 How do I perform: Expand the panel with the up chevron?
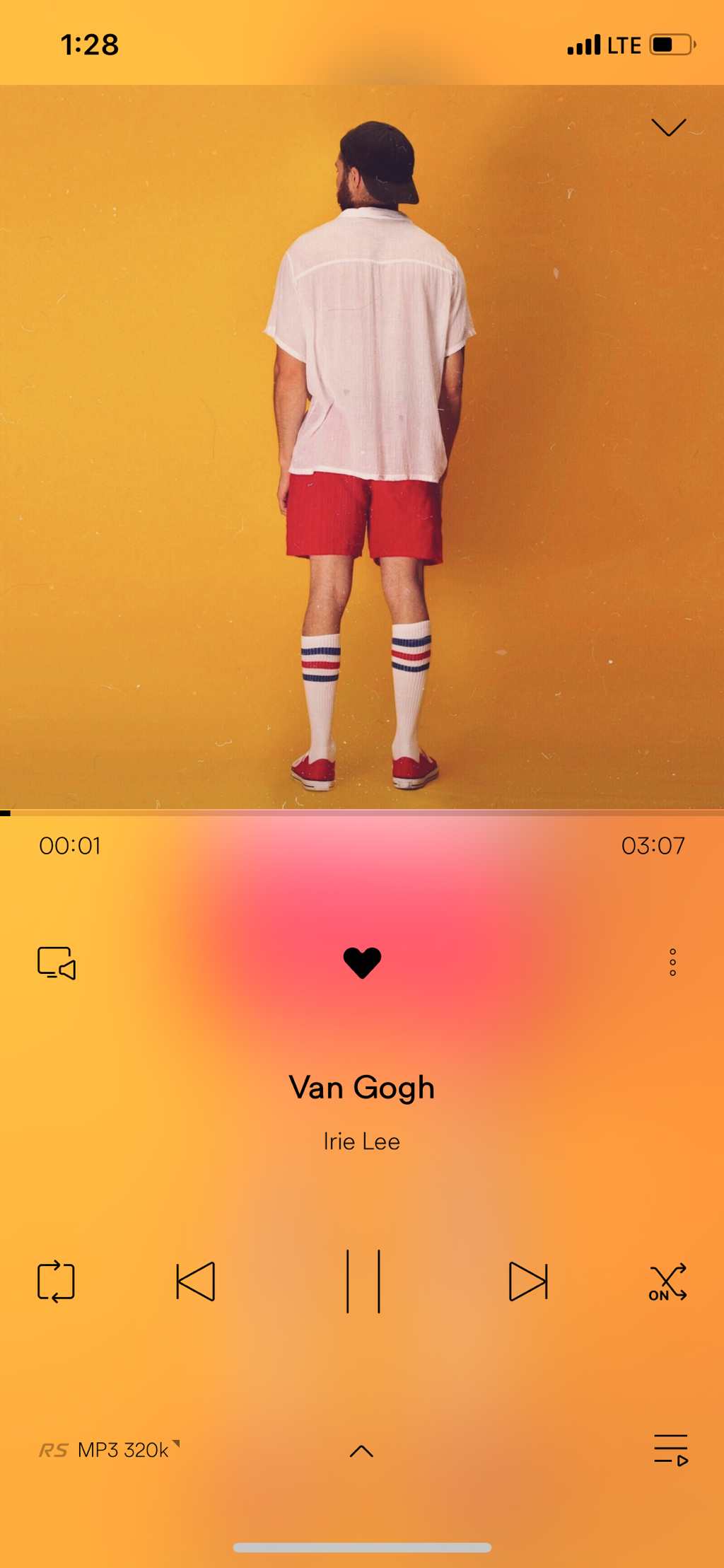coord(361,1451)
